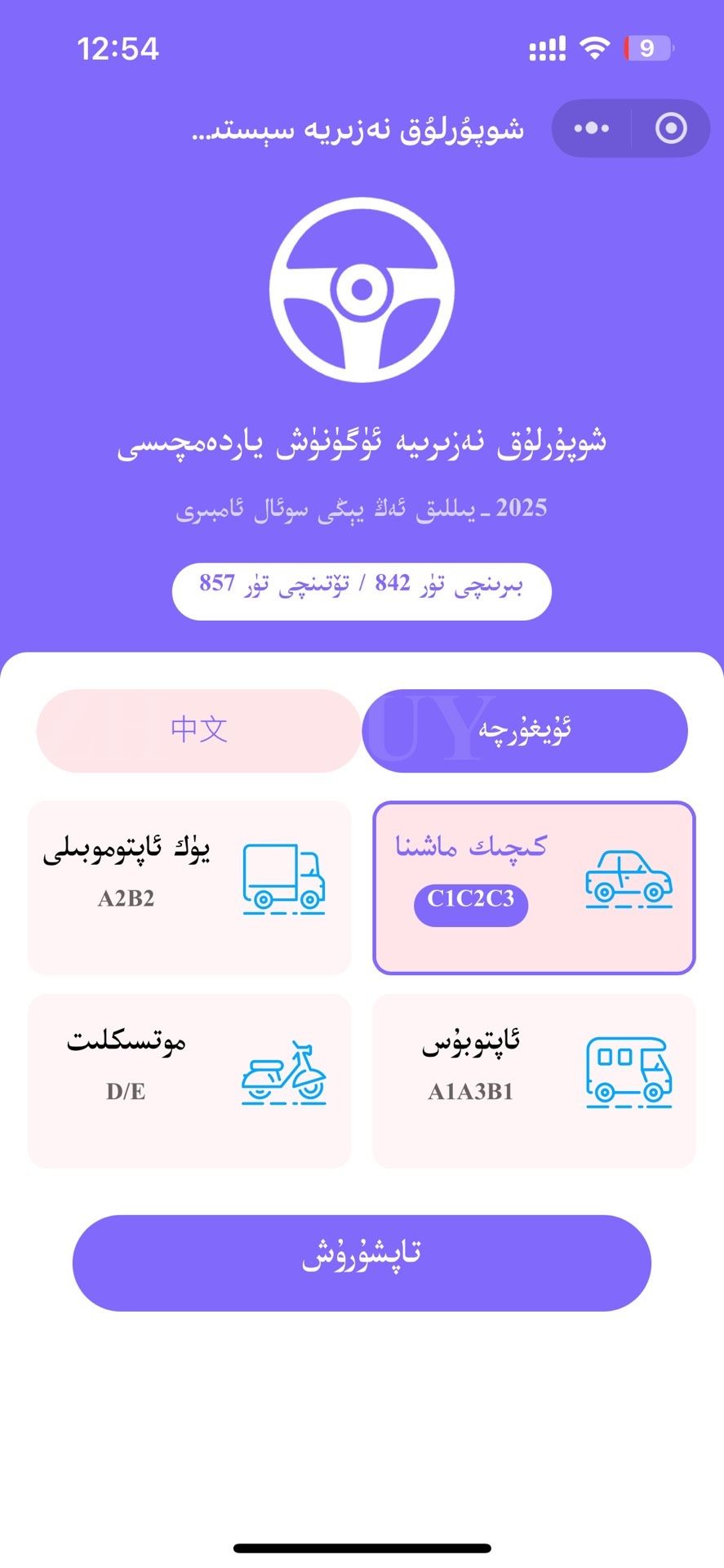
Task: Select the Uyghur language tab
Action: pyautogui.click(x=525, y=730)
